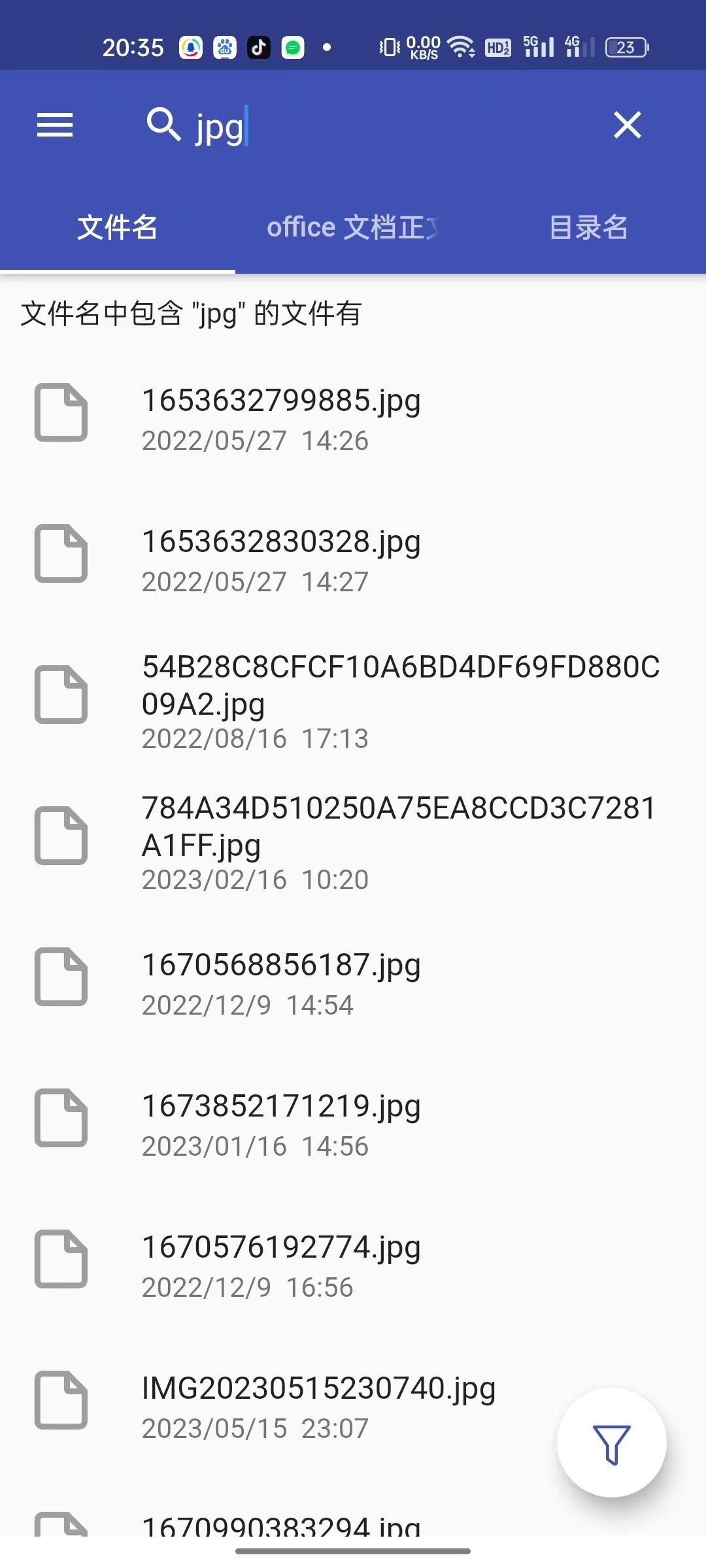This screenshot has width=706, height=1568.
Task: Open file 54B28C8CFCF10A6BD4DF69FD880C09A2.jpg
Action: click(353, 700)
